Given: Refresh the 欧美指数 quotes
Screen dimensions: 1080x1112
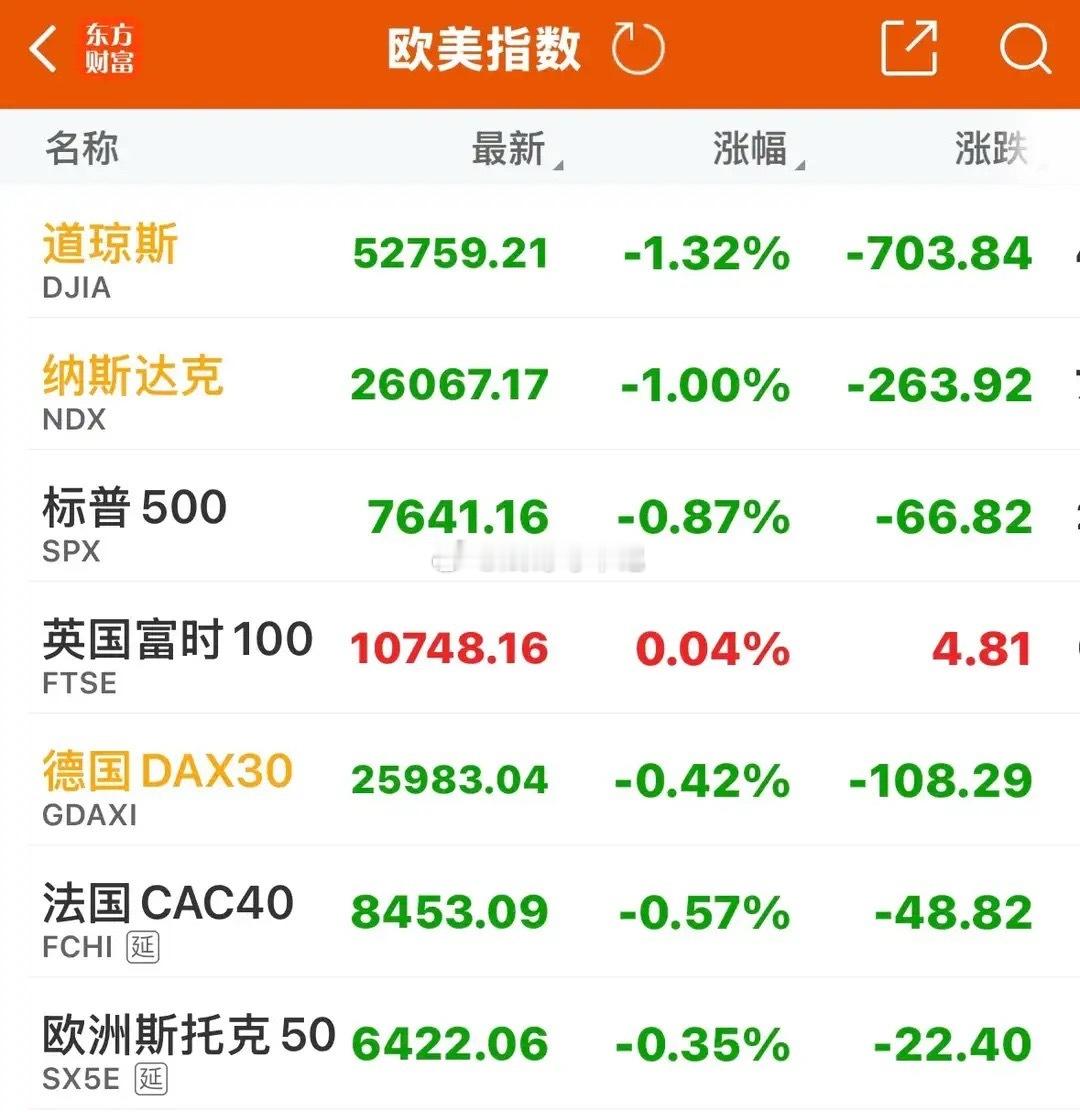Looking at the screenshot, I should point(638,49).
